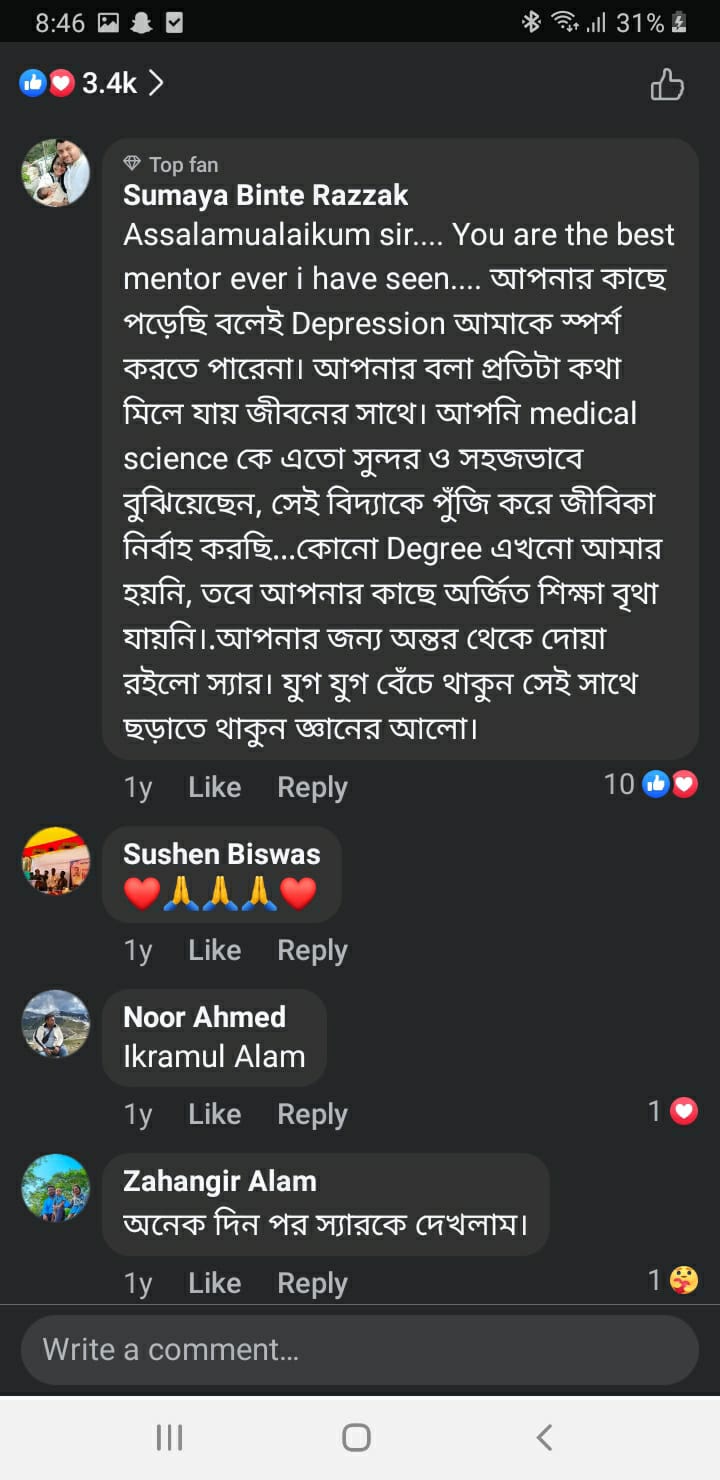The width and height of the screenshot is (720, 1480).
Task: Open the 3.4k reactions list
Action: [x=92, y=83]
